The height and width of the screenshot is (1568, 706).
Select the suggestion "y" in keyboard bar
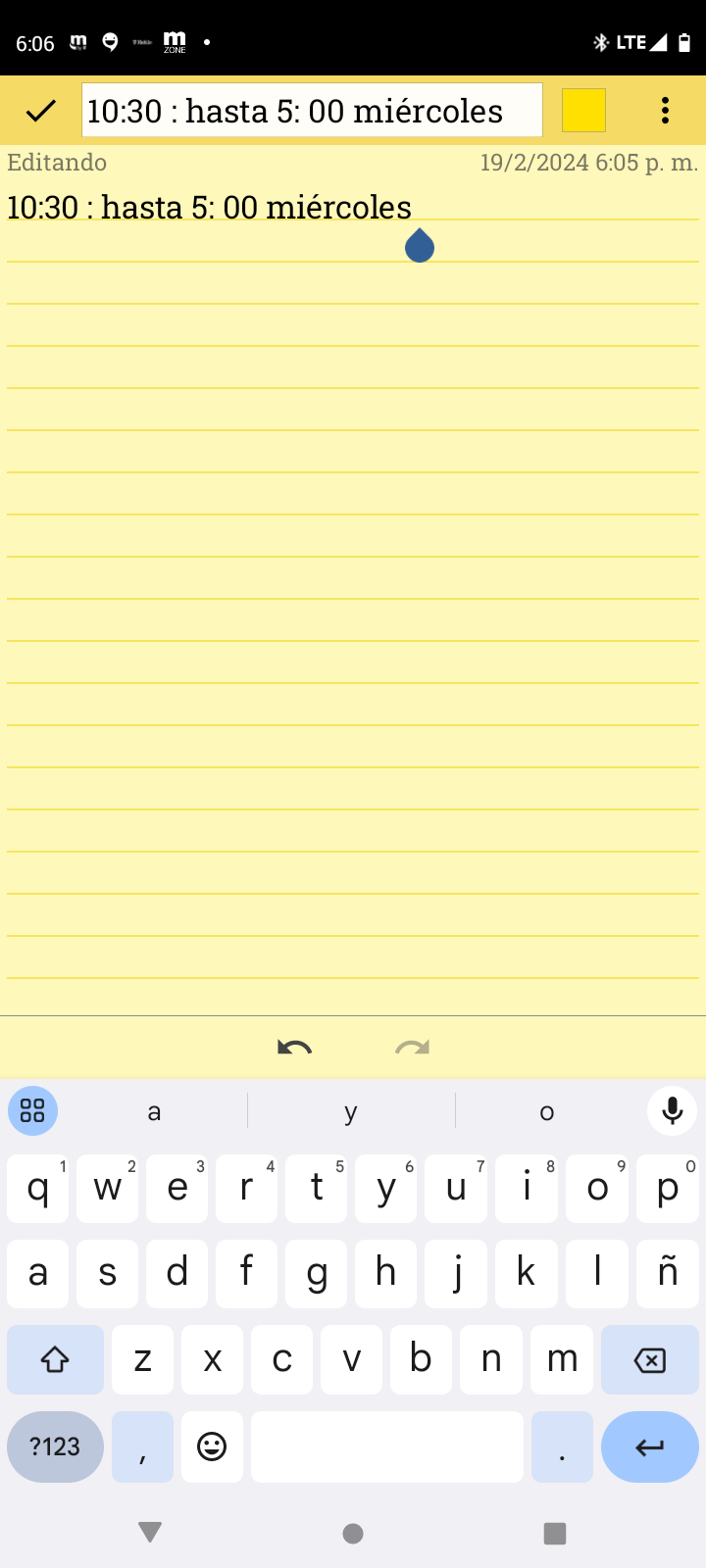coord(351,1111)
